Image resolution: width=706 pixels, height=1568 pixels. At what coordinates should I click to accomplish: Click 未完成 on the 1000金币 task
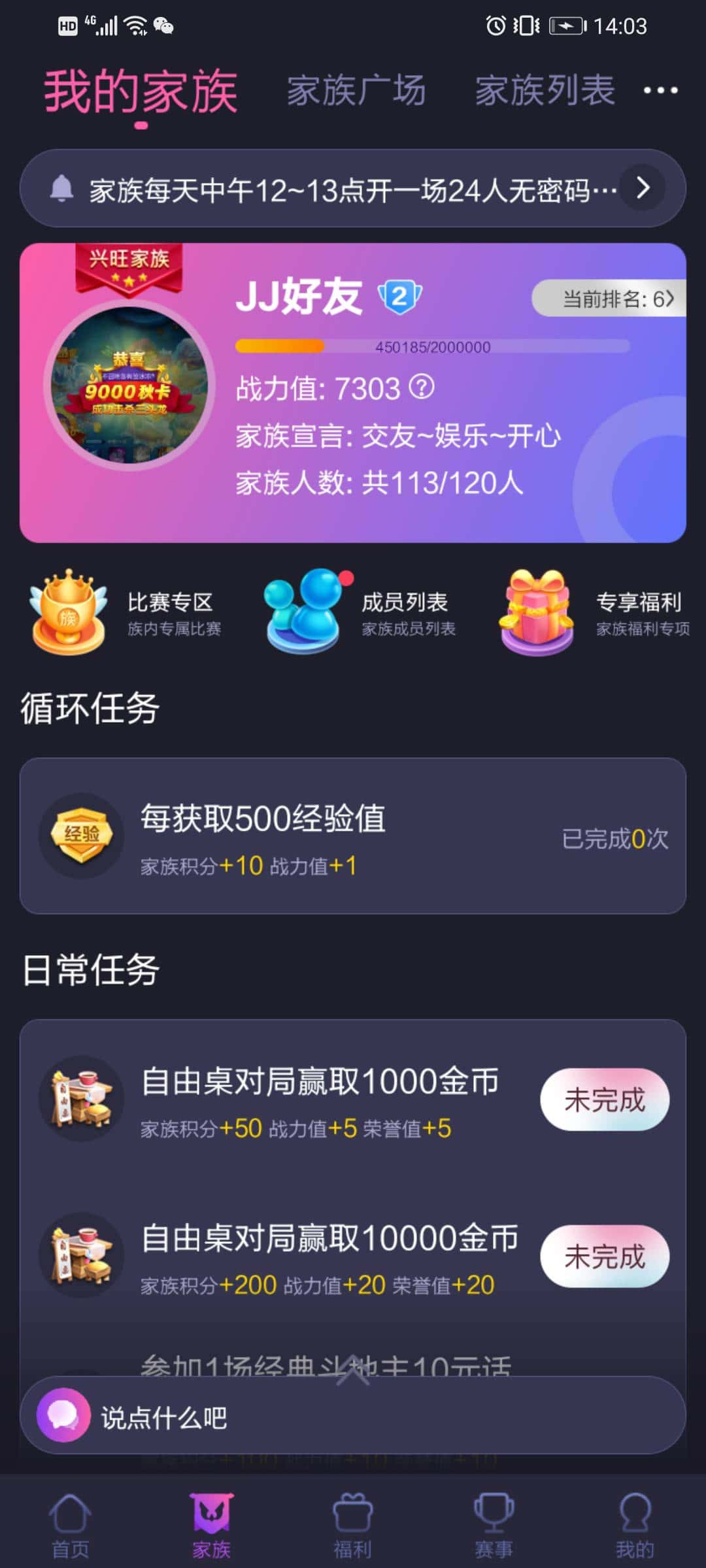pos(603,1100)
